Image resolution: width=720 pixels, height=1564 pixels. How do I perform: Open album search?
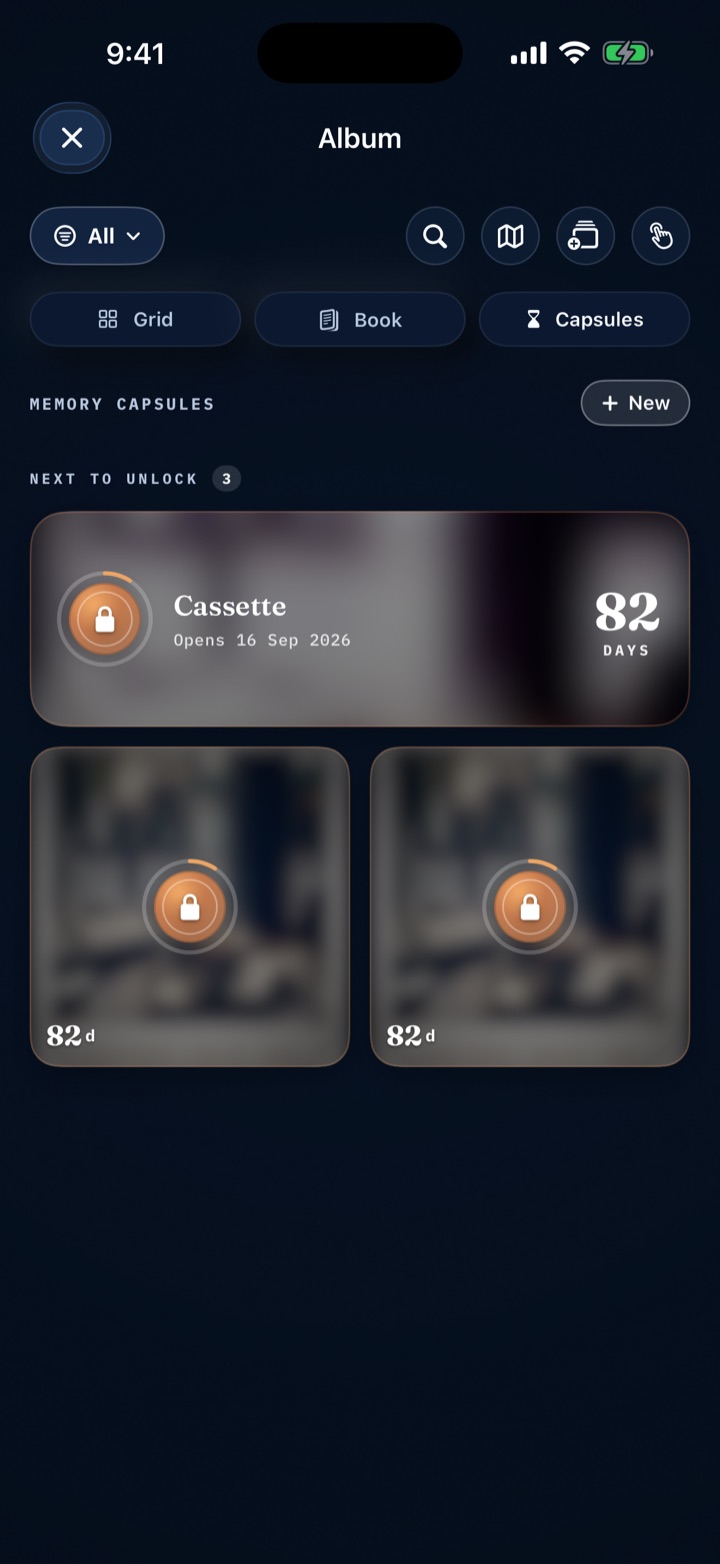435,236
